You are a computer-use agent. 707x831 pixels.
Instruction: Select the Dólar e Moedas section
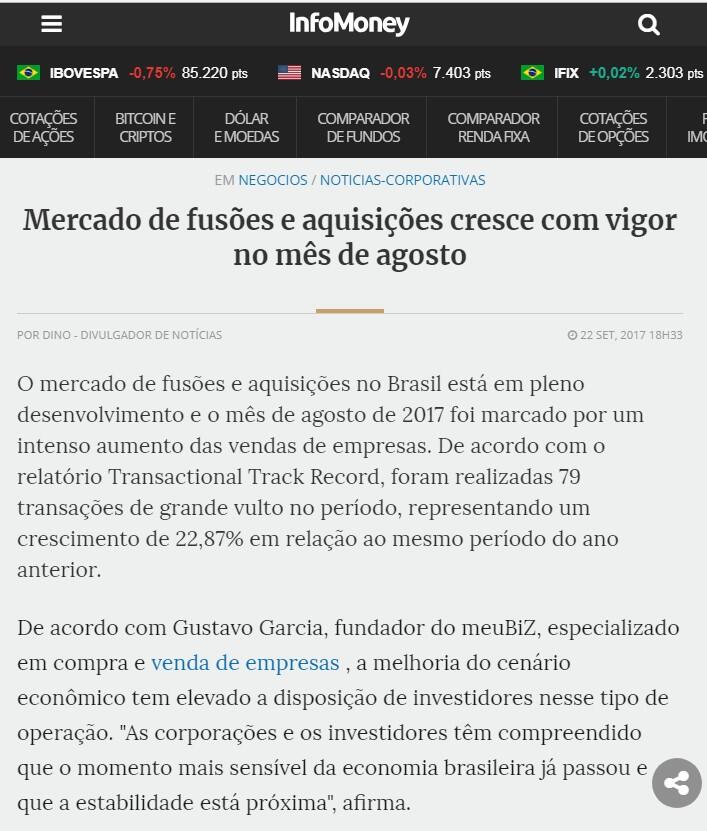[246, 127]
